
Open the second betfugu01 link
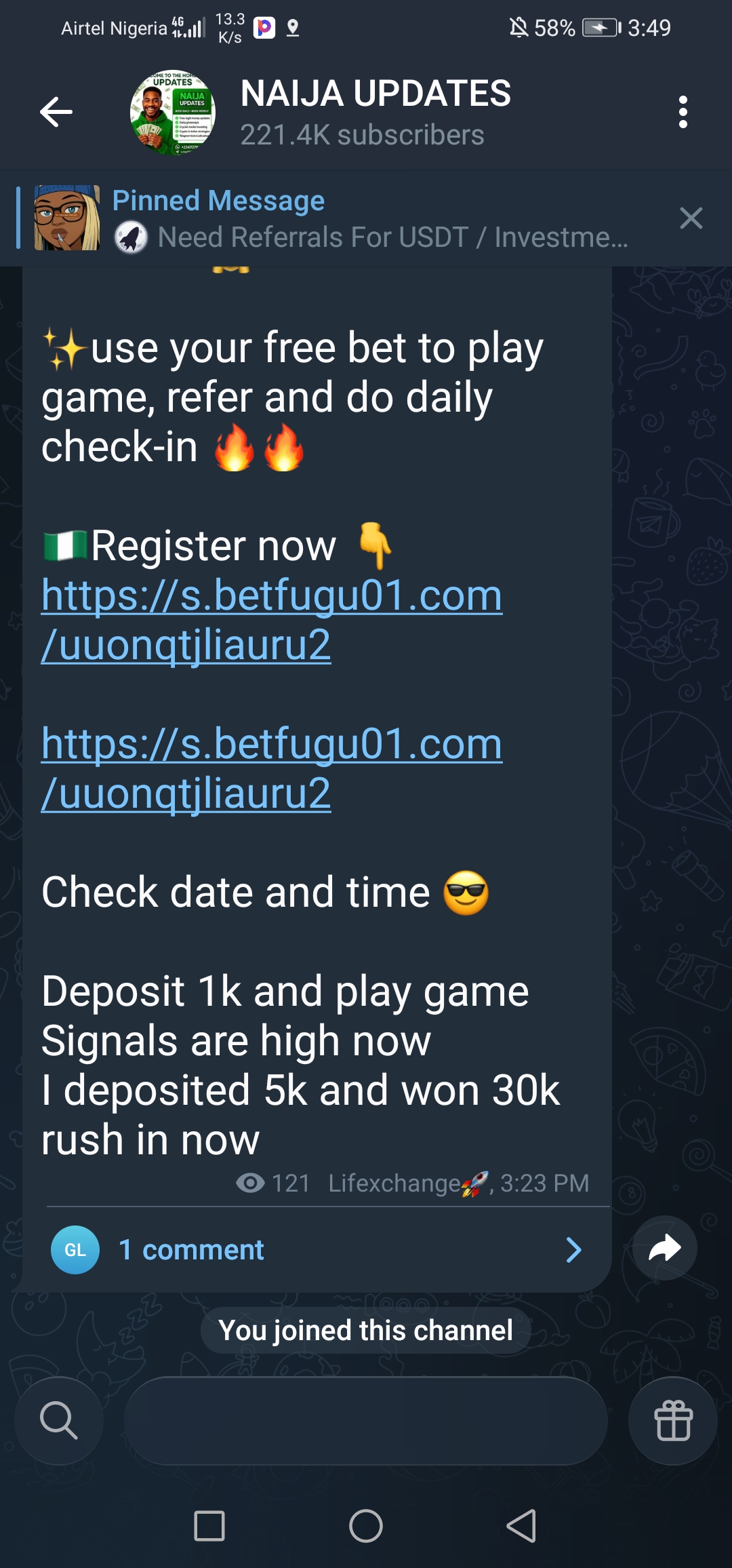[x=271, y=768]
